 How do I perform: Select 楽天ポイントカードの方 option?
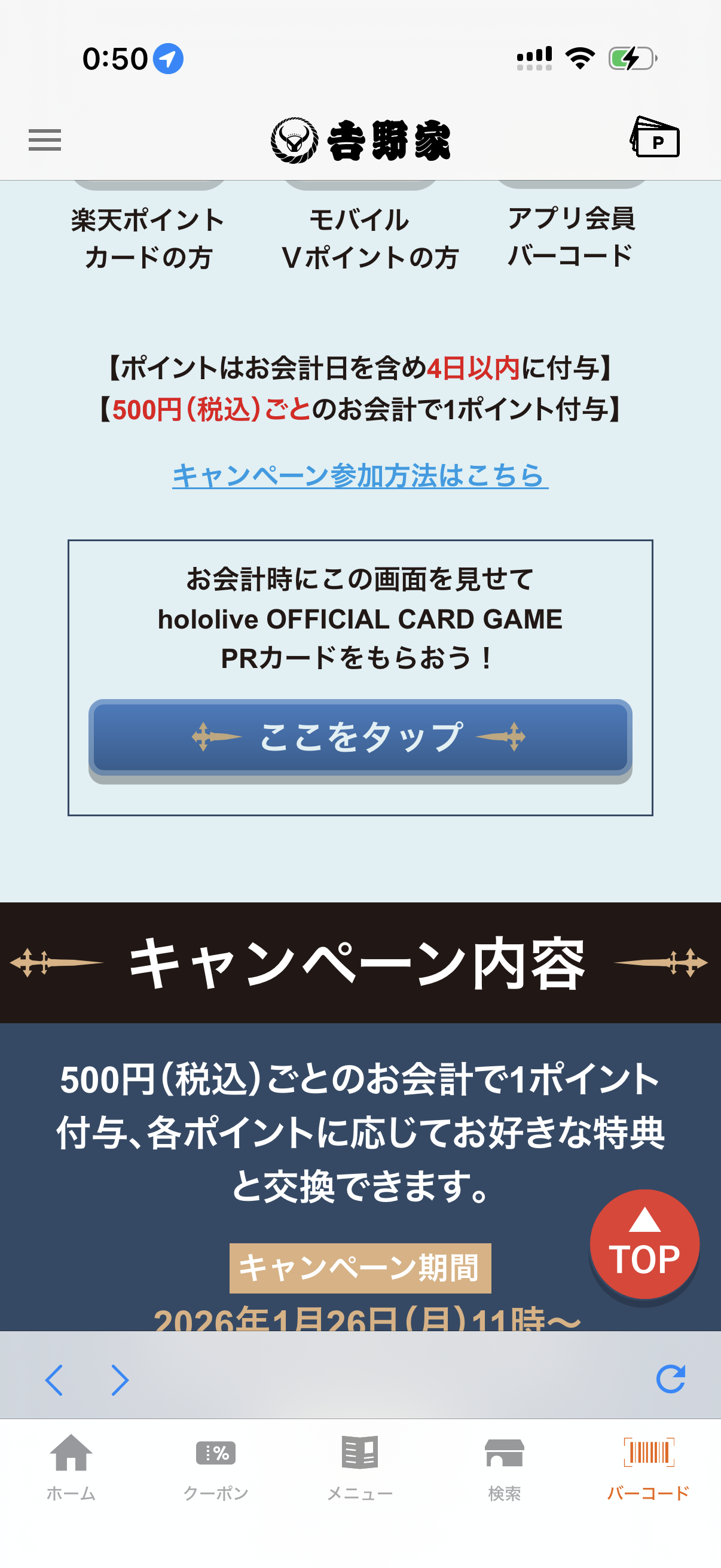click(x=148, y=237)
